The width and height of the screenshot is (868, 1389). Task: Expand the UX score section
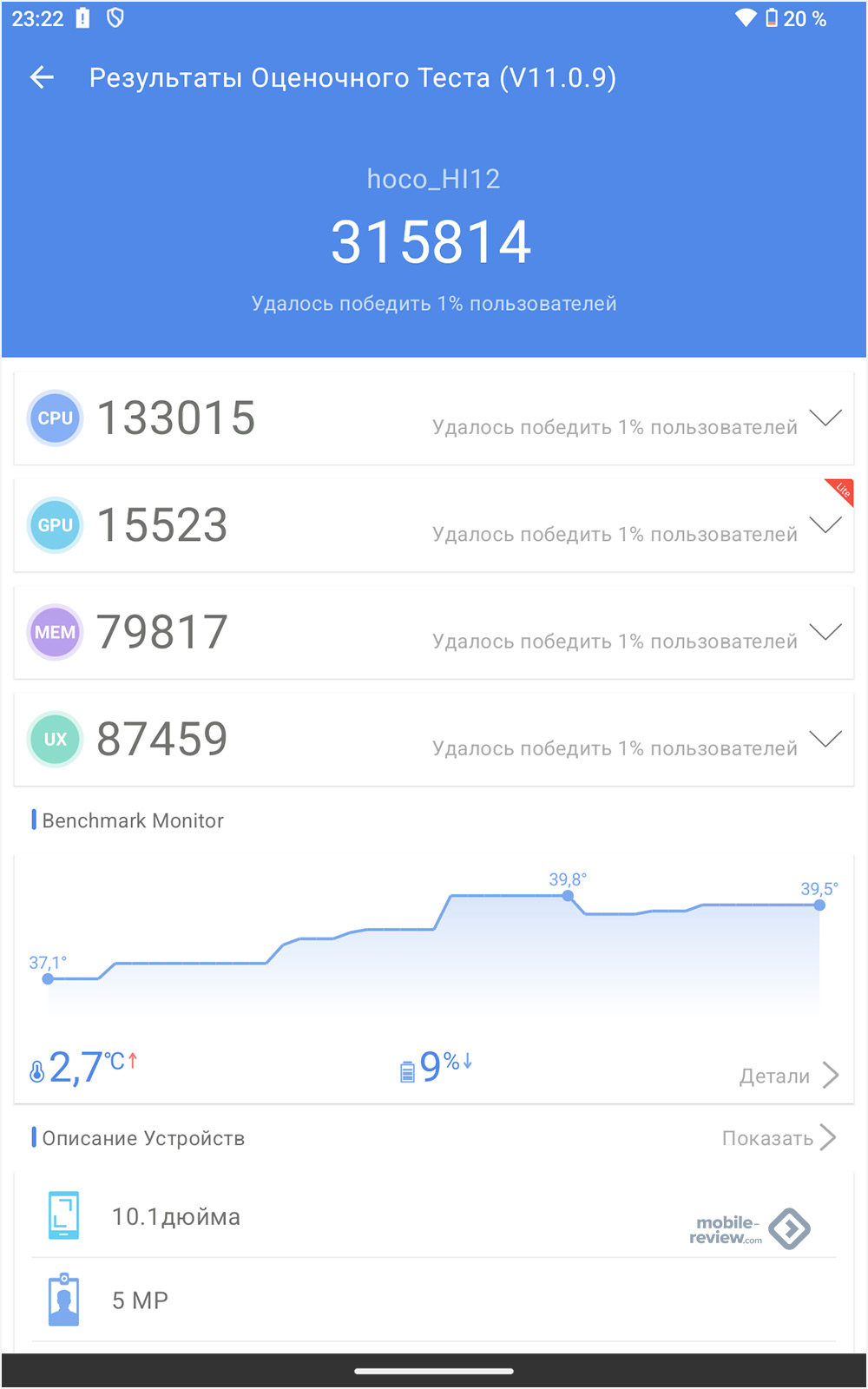825,739
